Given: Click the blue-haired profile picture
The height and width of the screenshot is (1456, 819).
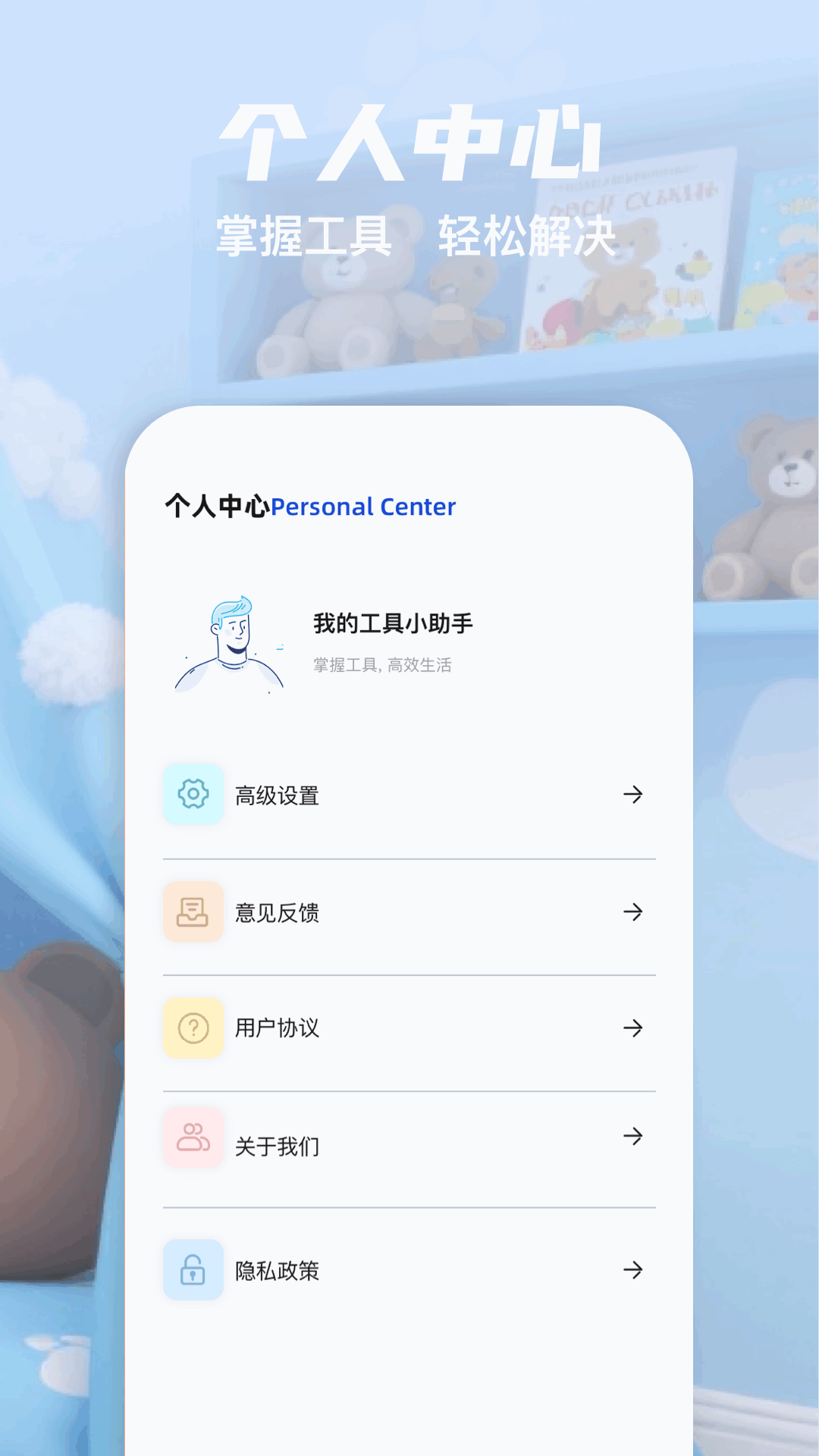Looking at the screenshot, I should pyautogui.click(x=231, y=641).
